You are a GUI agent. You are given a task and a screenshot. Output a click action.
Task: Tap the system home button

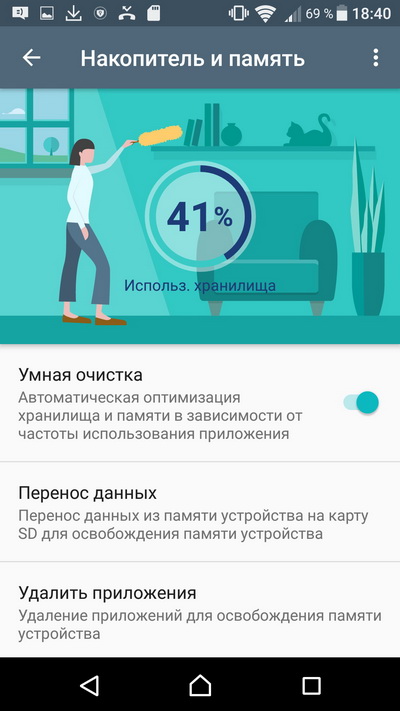(x=200, y=685)
